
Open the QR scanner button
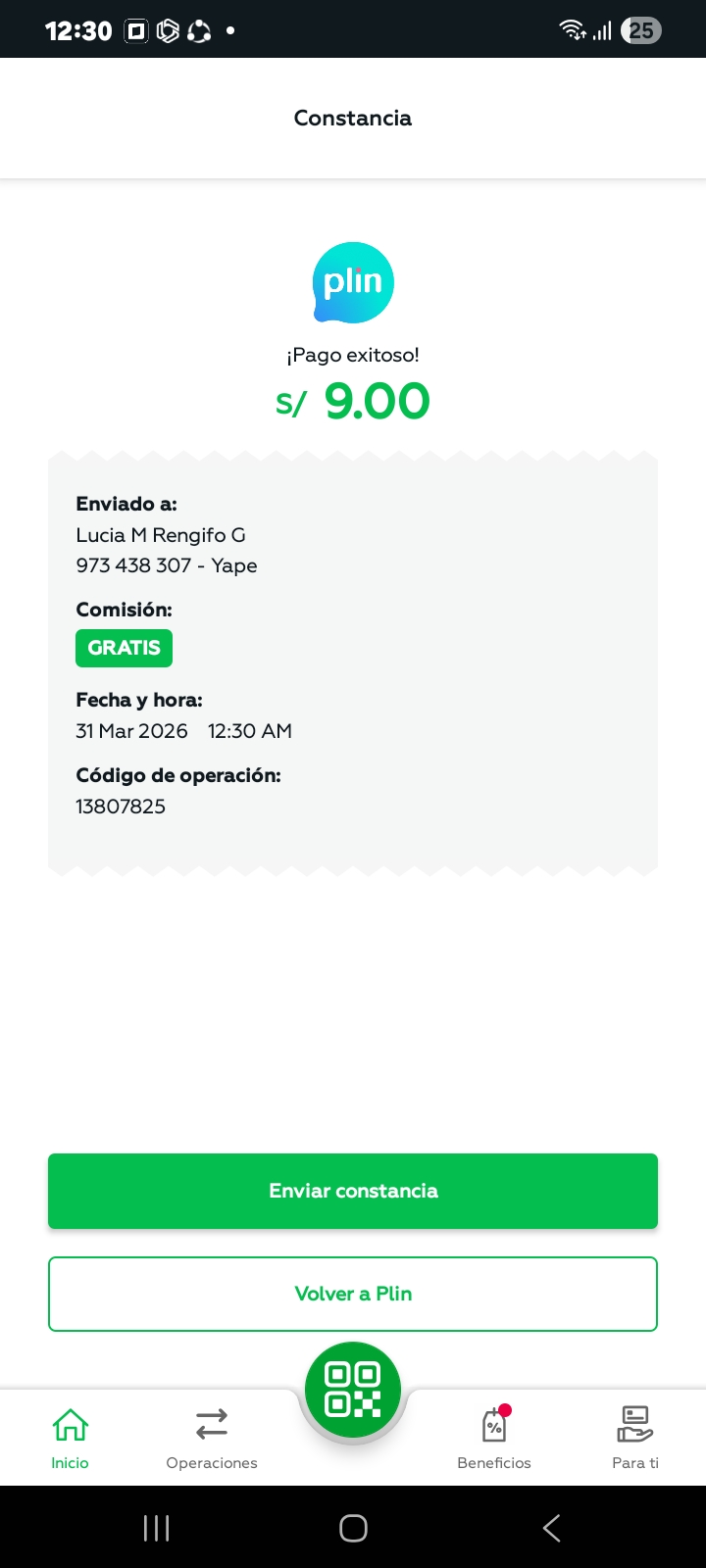pos(353,1390)
